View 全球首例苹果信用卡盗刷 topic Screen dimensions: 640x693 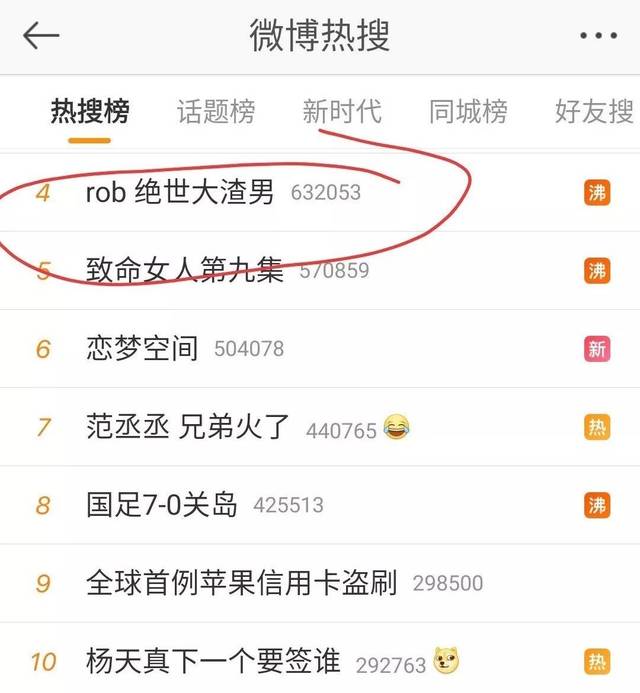point(242,582)
